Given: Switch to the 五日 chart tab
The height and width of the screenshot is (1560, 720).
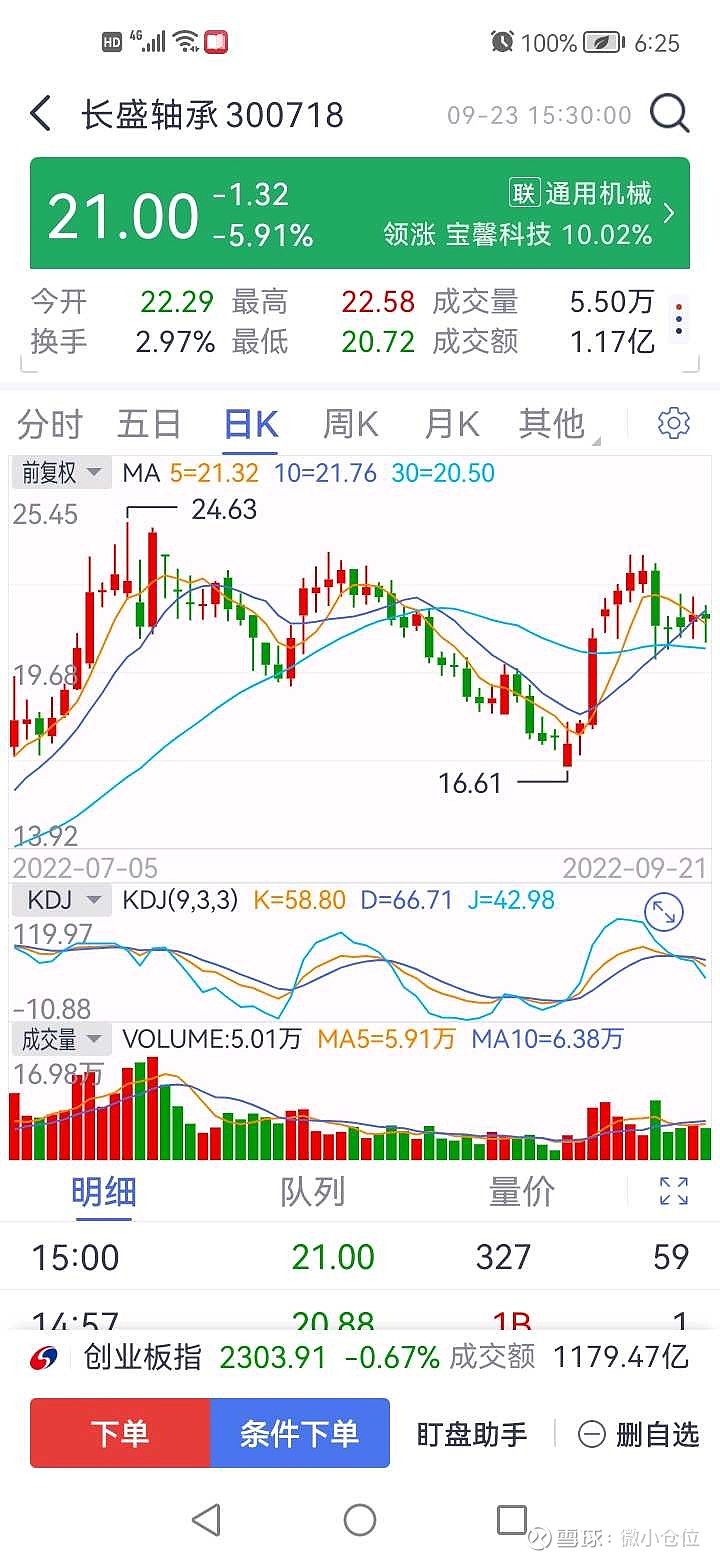Looking at the screenshot, I should pos(149,424).
